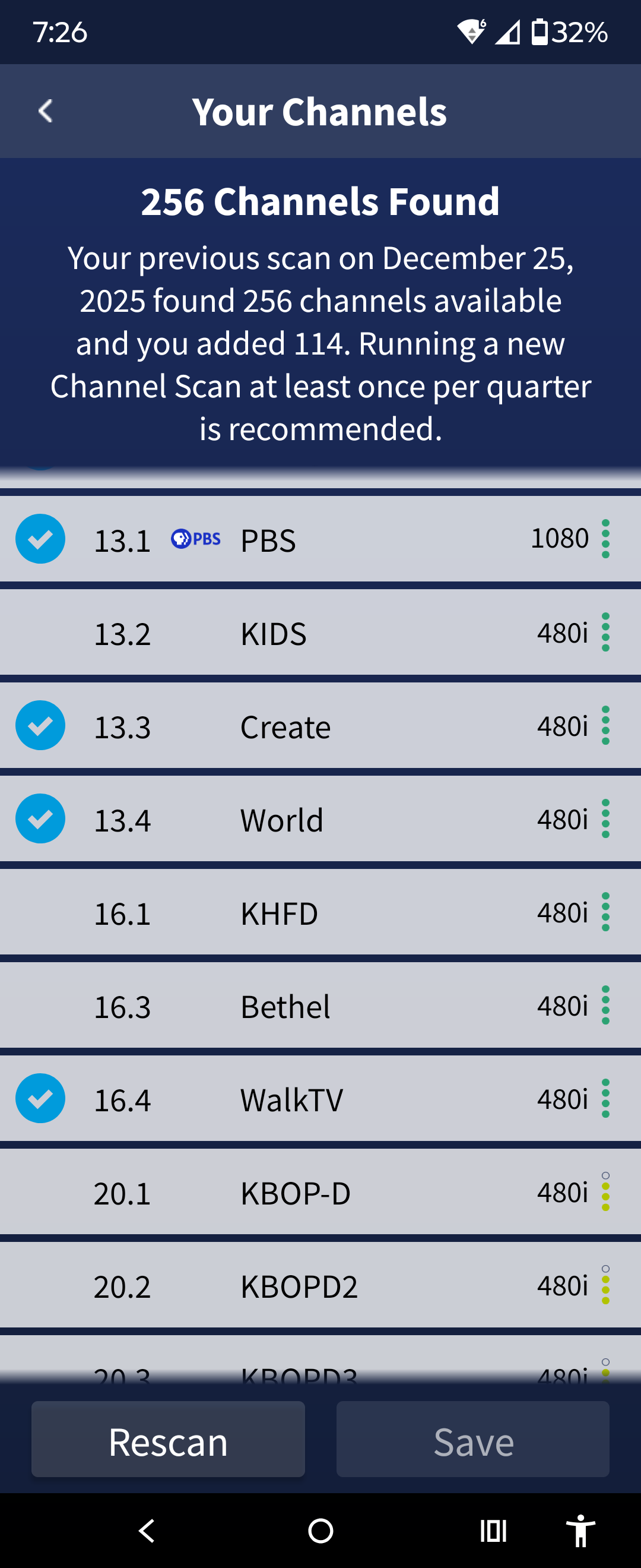Image resolution: width=641 pixels, height=1568 pixels.
Task: Select channel 16.1 KHFD
Action: (40, 912)
